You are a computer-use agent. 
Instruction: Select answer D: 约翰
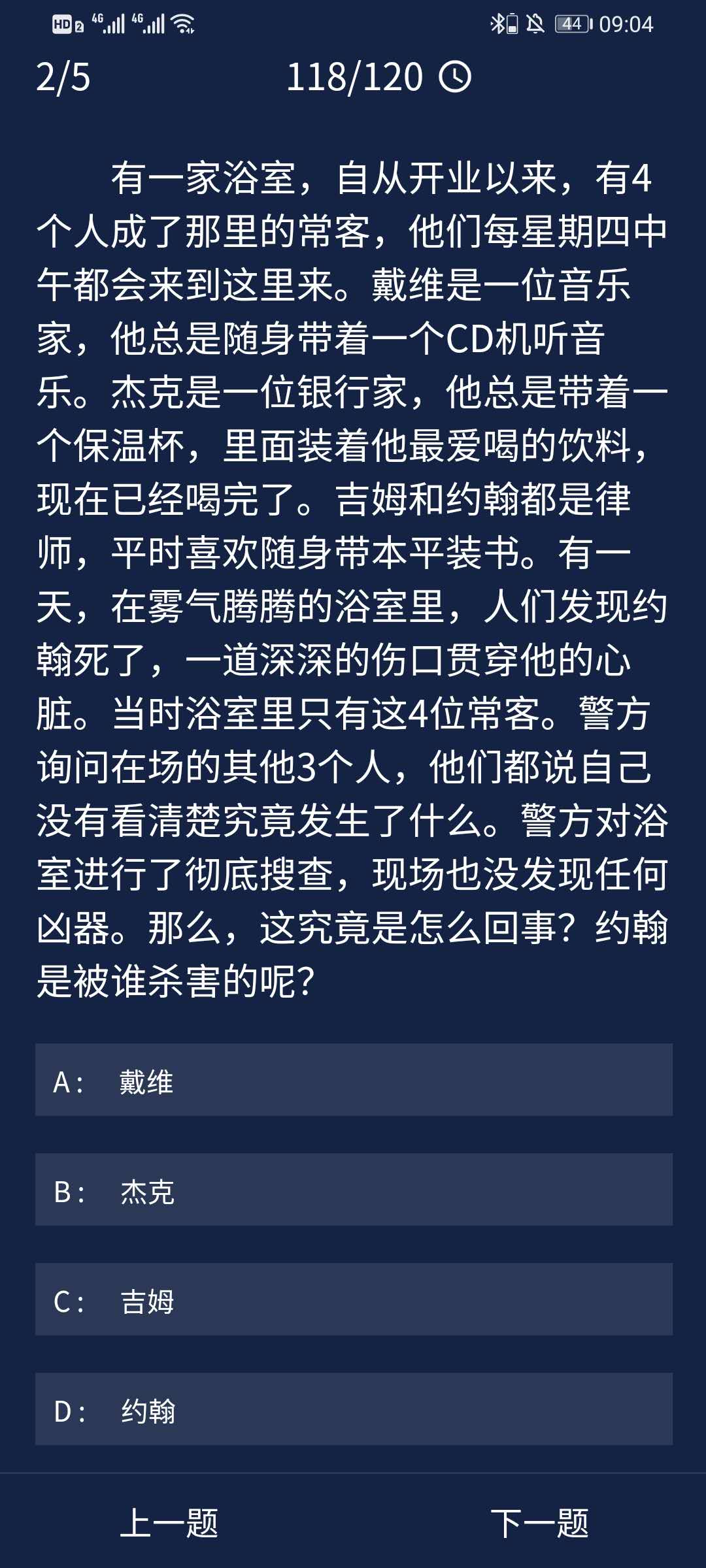353,1409
